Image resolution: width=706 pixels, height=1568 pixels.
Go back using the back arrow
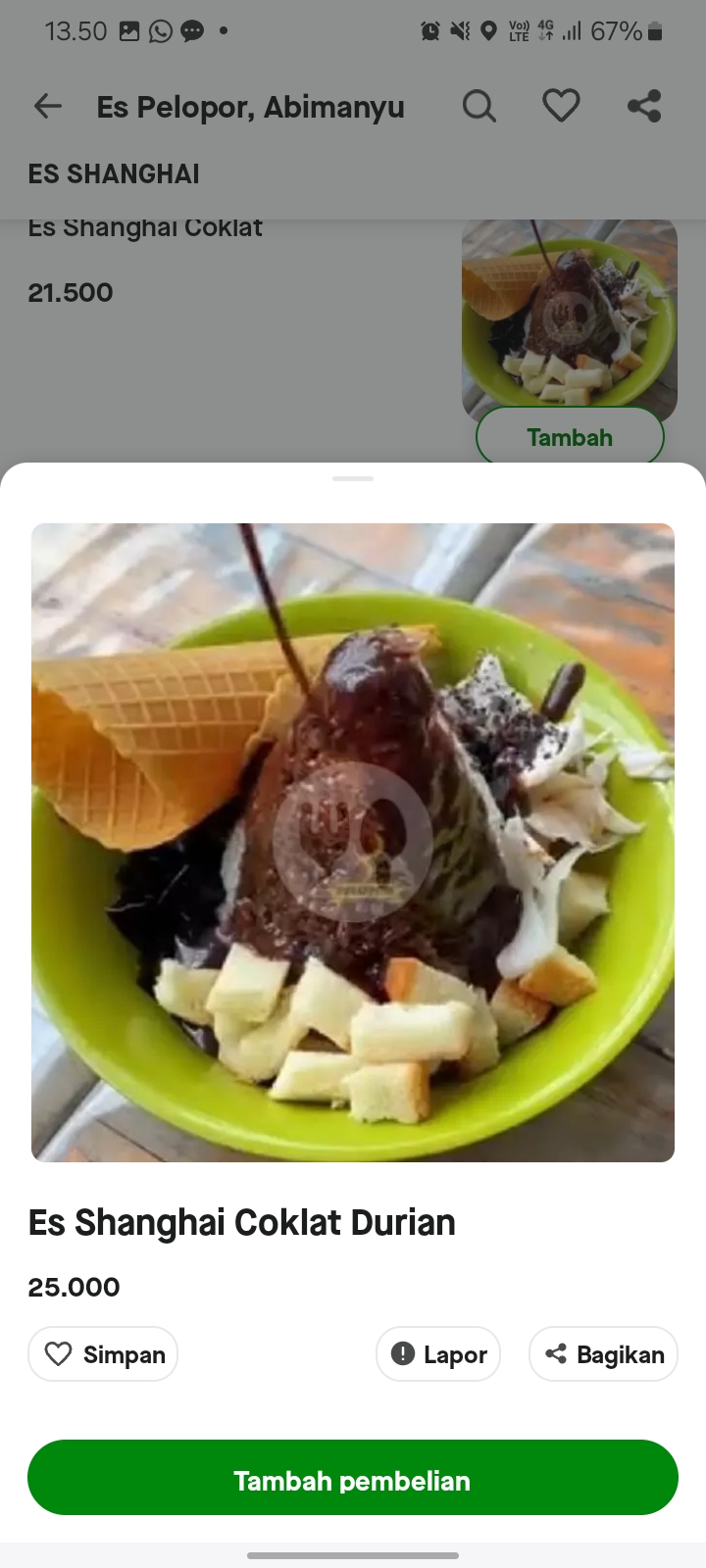click(47, 106)
